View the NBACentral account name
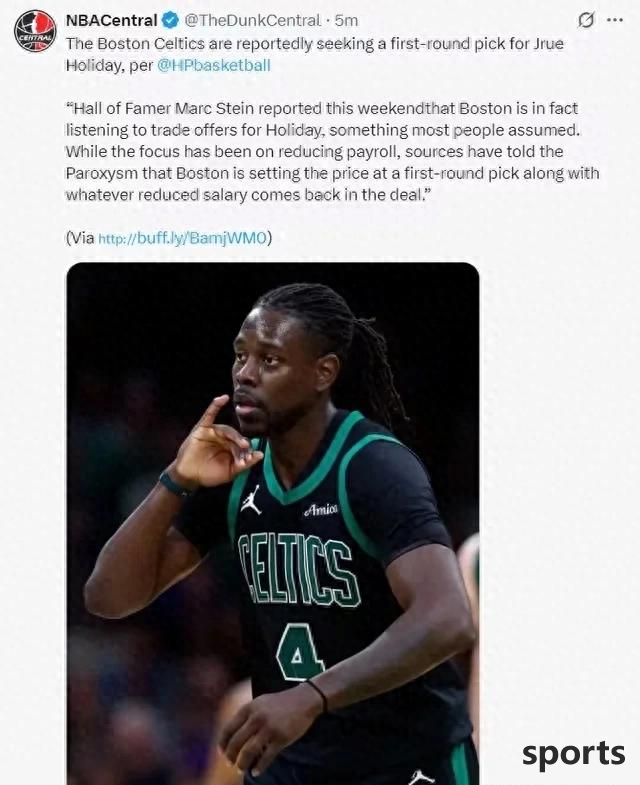Image resolution: width=640 pixels, height=785 pixels. pyautogui.click(x=110, y=20)
